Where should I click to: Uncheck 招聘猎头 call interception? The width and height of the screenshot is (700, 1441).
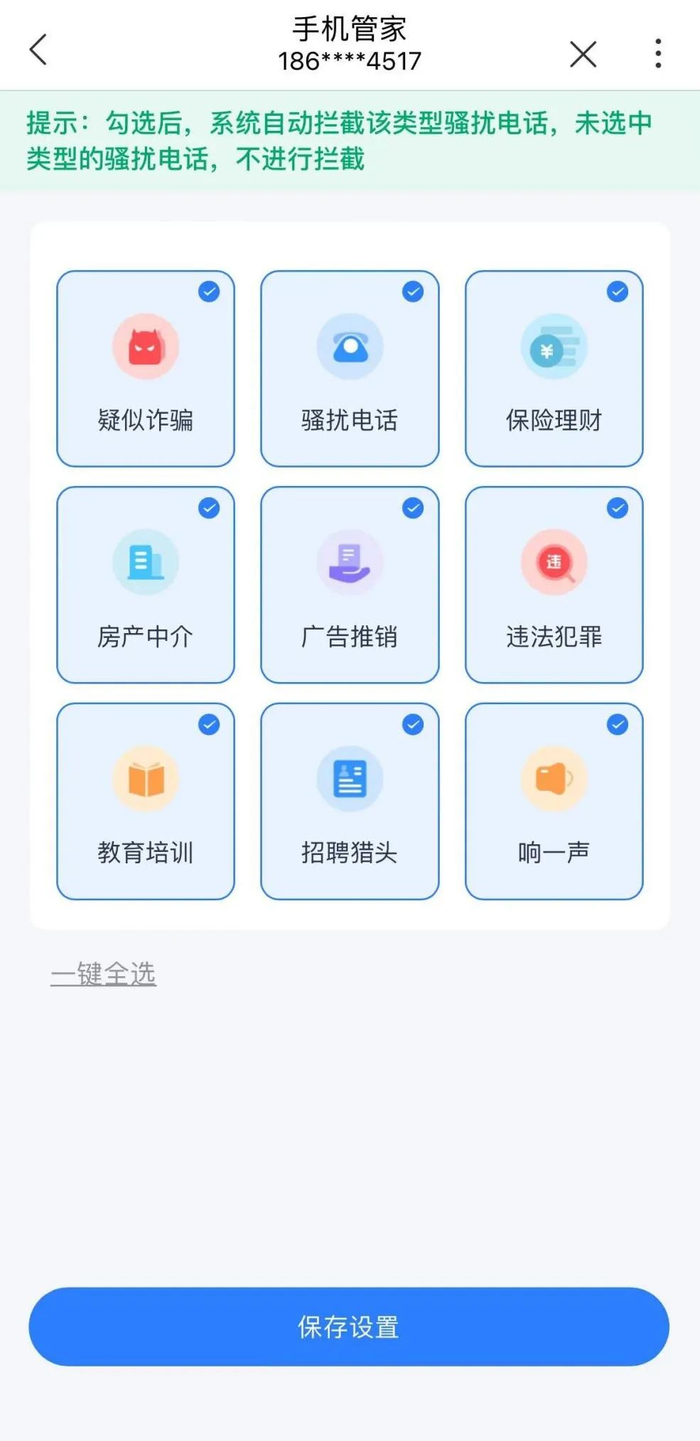pos(349,801)
